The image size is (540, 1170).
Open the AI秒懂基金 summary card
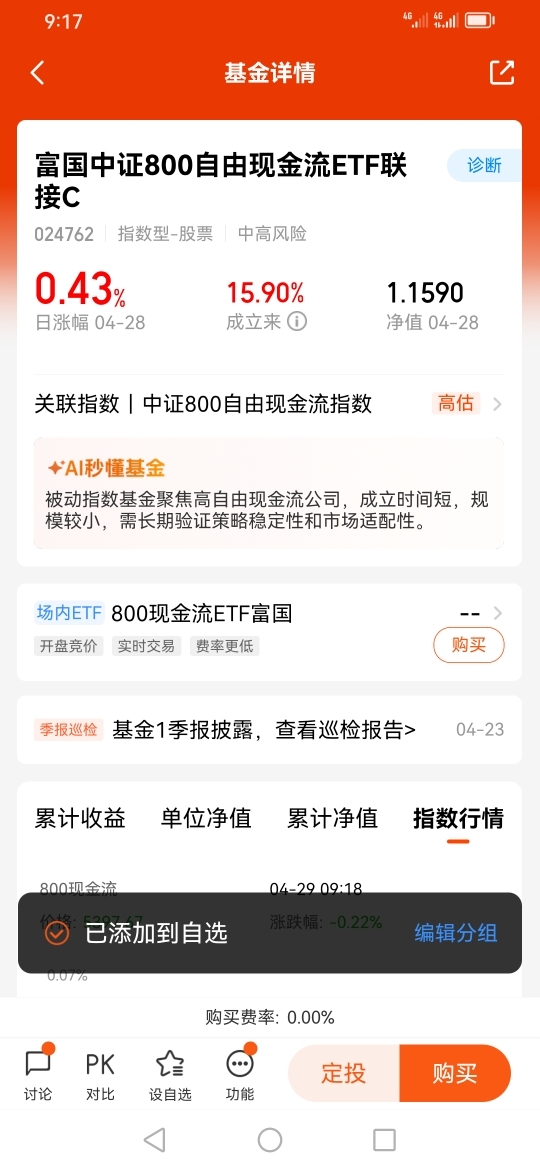(269, 493)
